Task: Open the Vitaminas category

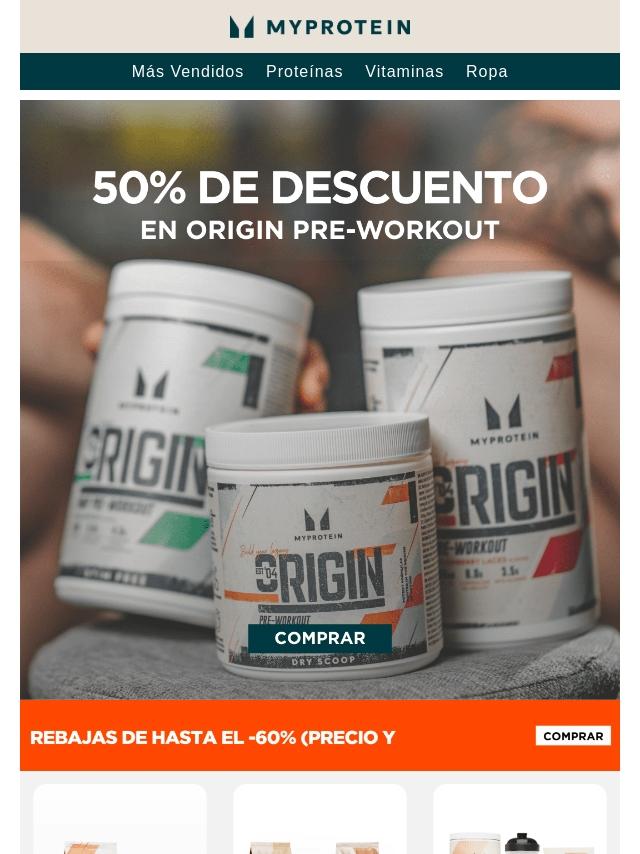Action: (x=404, y=72)
